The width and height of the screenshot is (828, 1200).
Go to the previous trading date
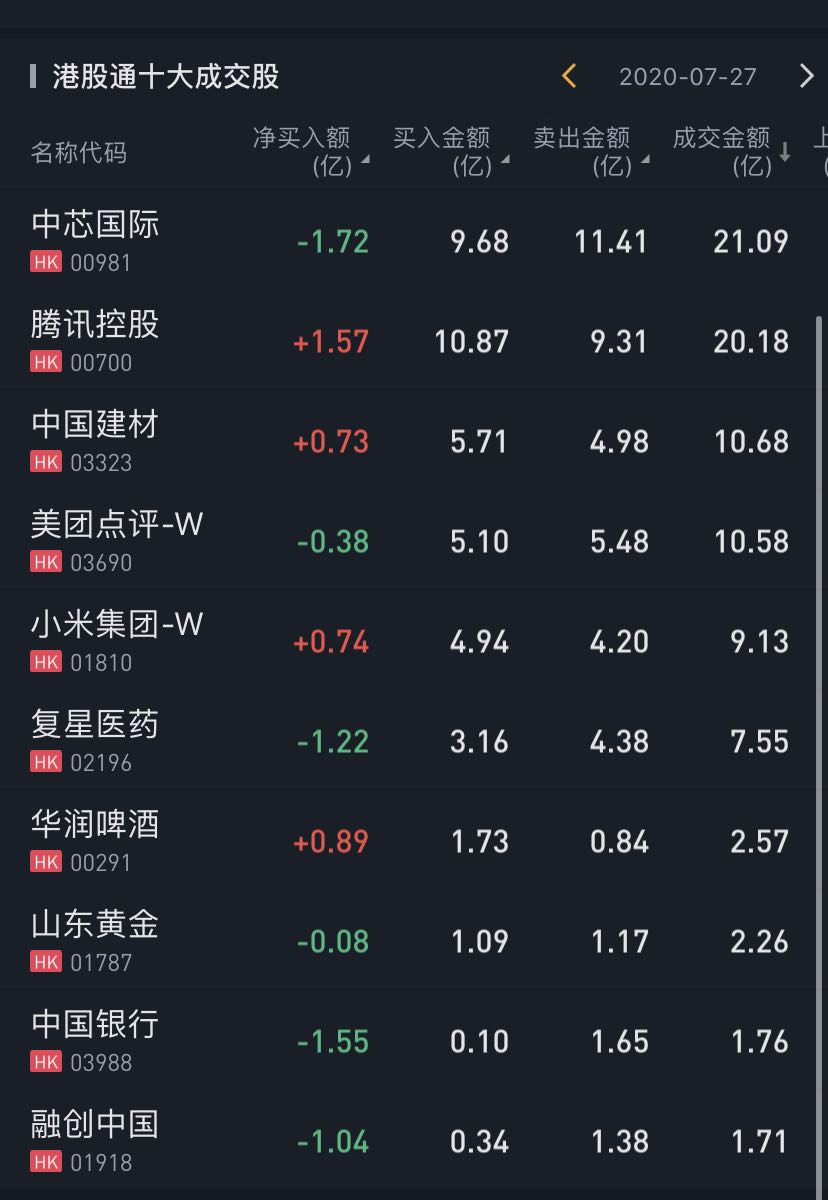[x=569, y=76]
